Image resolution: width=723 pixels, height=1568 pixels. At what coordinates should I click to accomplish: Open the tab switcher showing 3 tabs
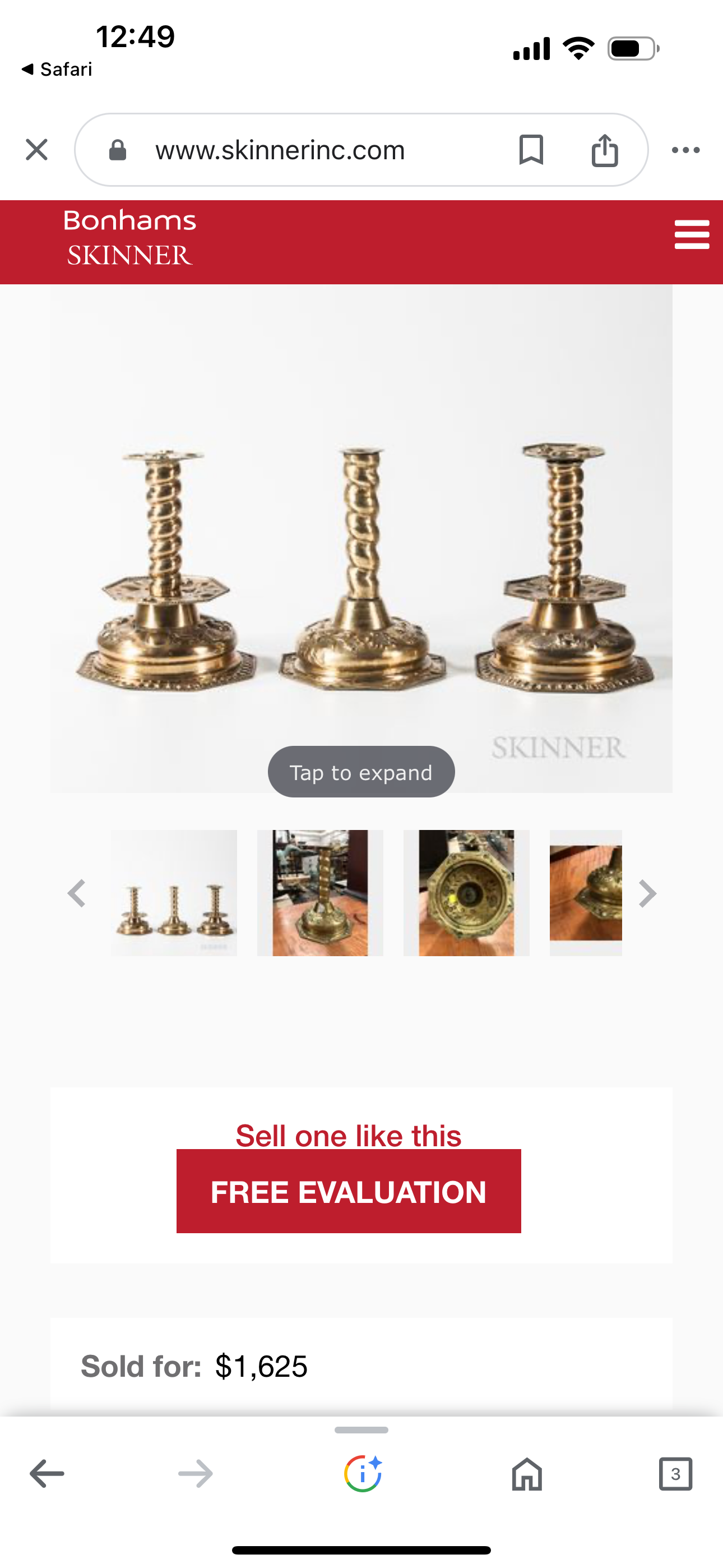pos(675,1474)
